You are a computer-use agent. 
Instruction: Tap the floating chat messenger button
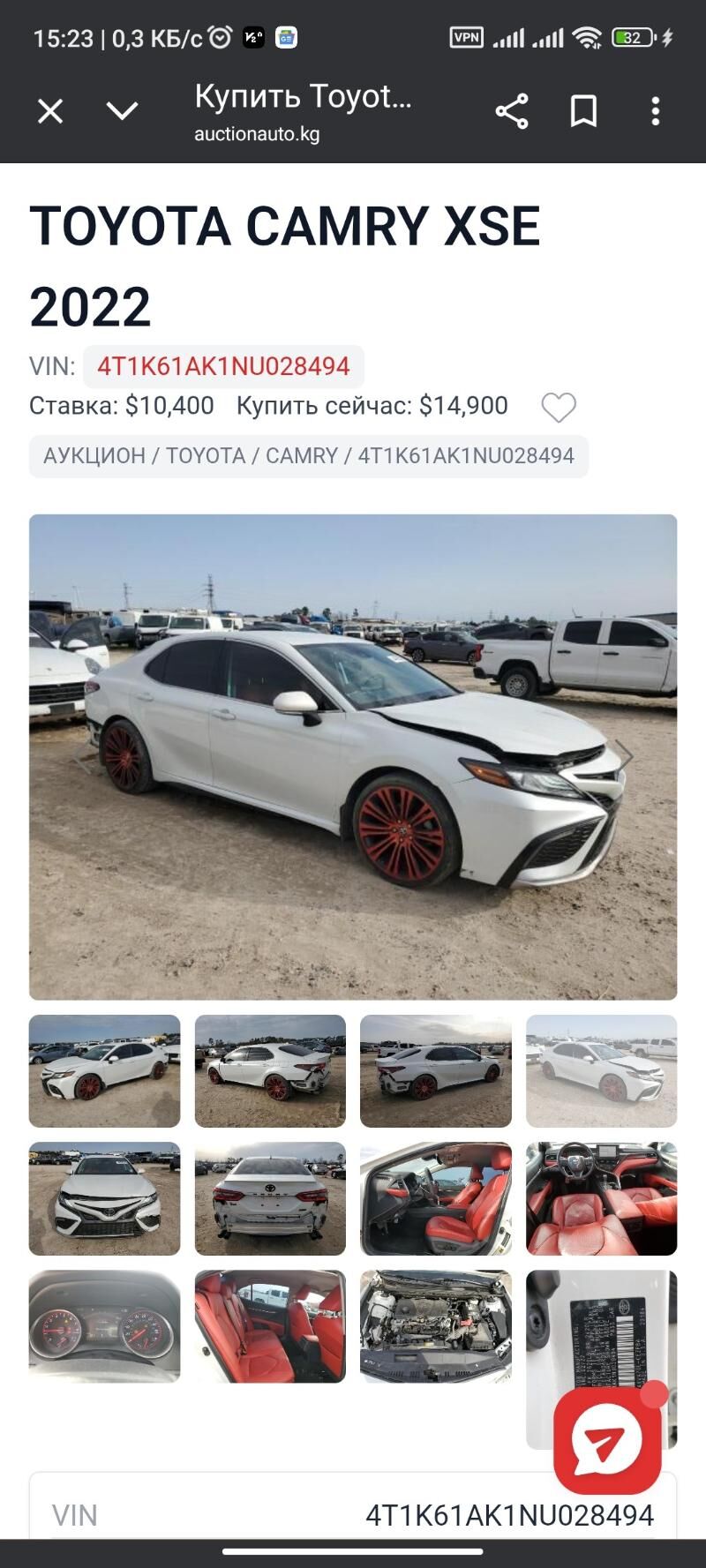point(606,1436)
